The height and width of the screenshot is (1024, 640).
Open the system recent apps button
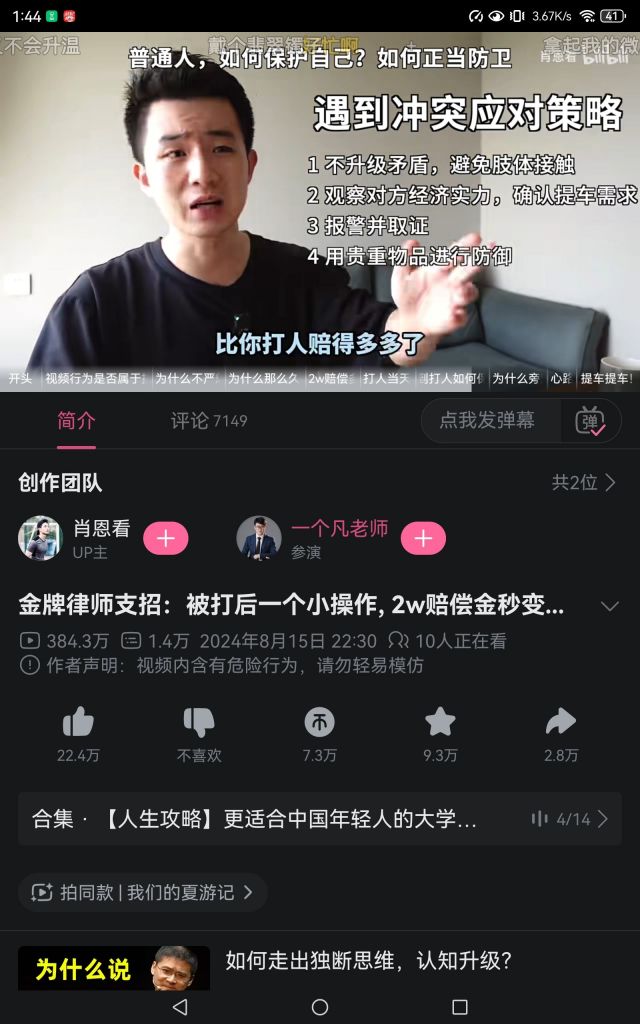coord(460,1006)
